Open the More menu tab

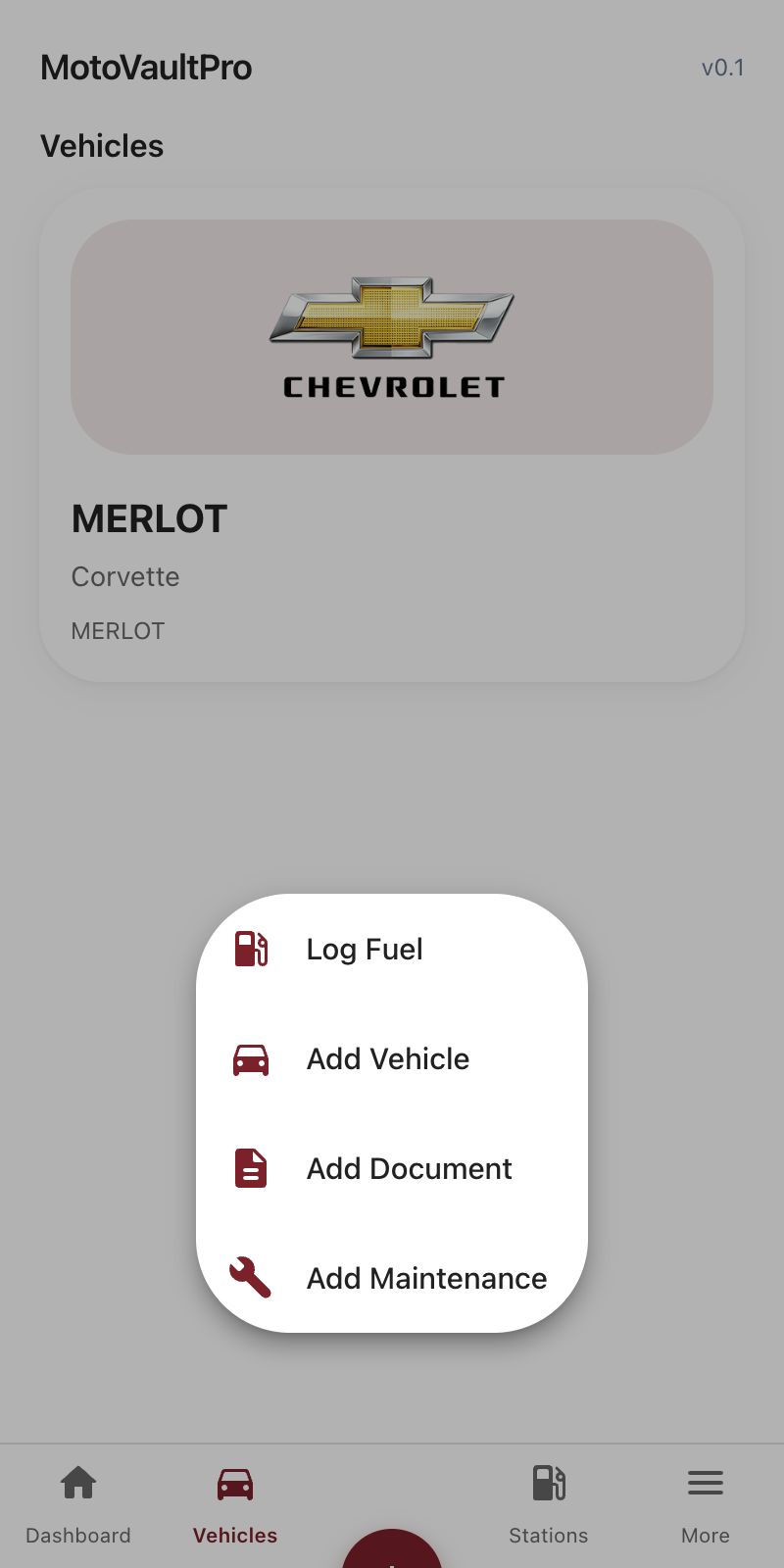tap(706, 1505)
